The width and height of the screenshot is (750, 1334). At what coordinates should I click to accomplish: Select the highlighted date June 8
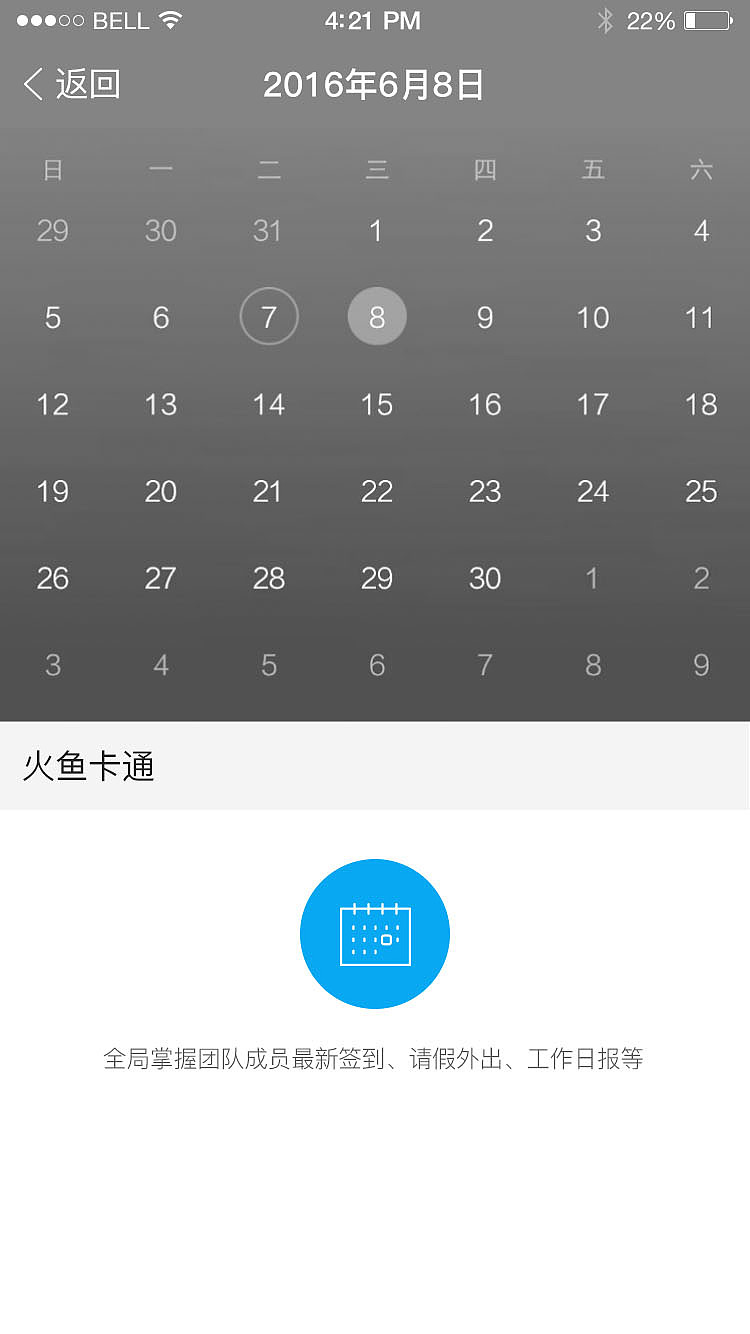click(376, 317)
